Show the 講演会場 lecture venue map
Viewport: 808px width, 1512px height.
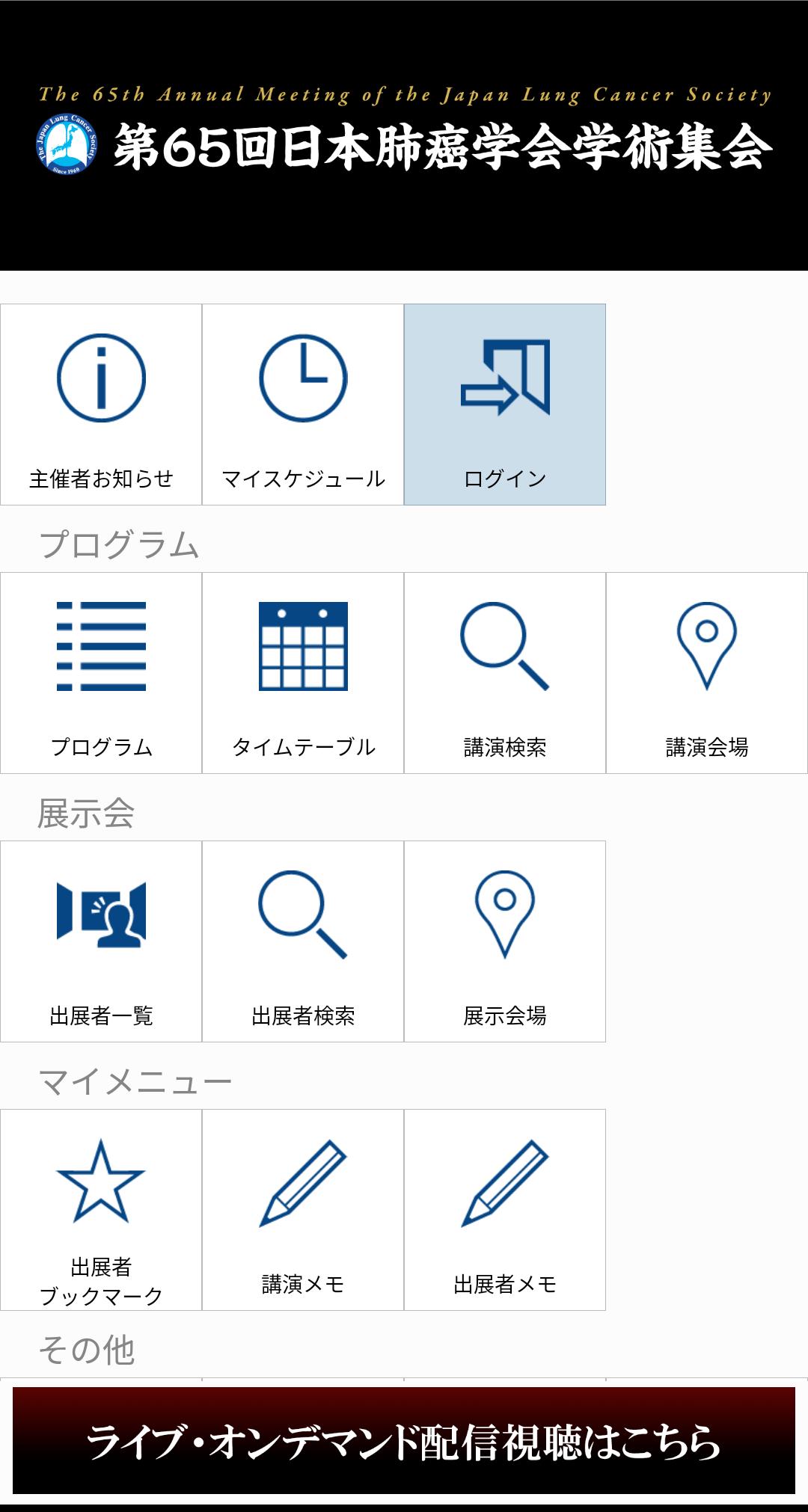pyautogui.click(x=707, y=673)
